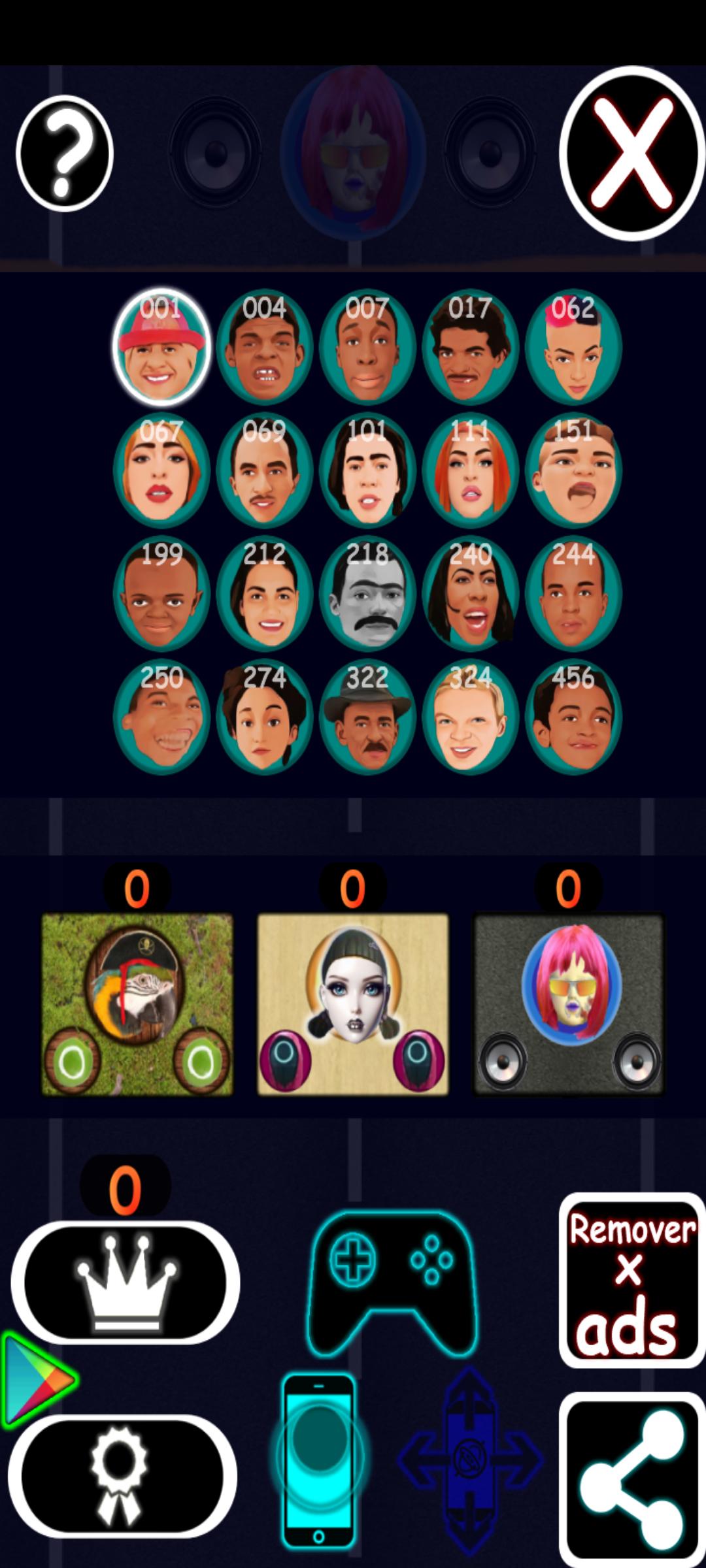Open the question mark help button
This screenshot has width=706, height=1568.
point(65,154)
